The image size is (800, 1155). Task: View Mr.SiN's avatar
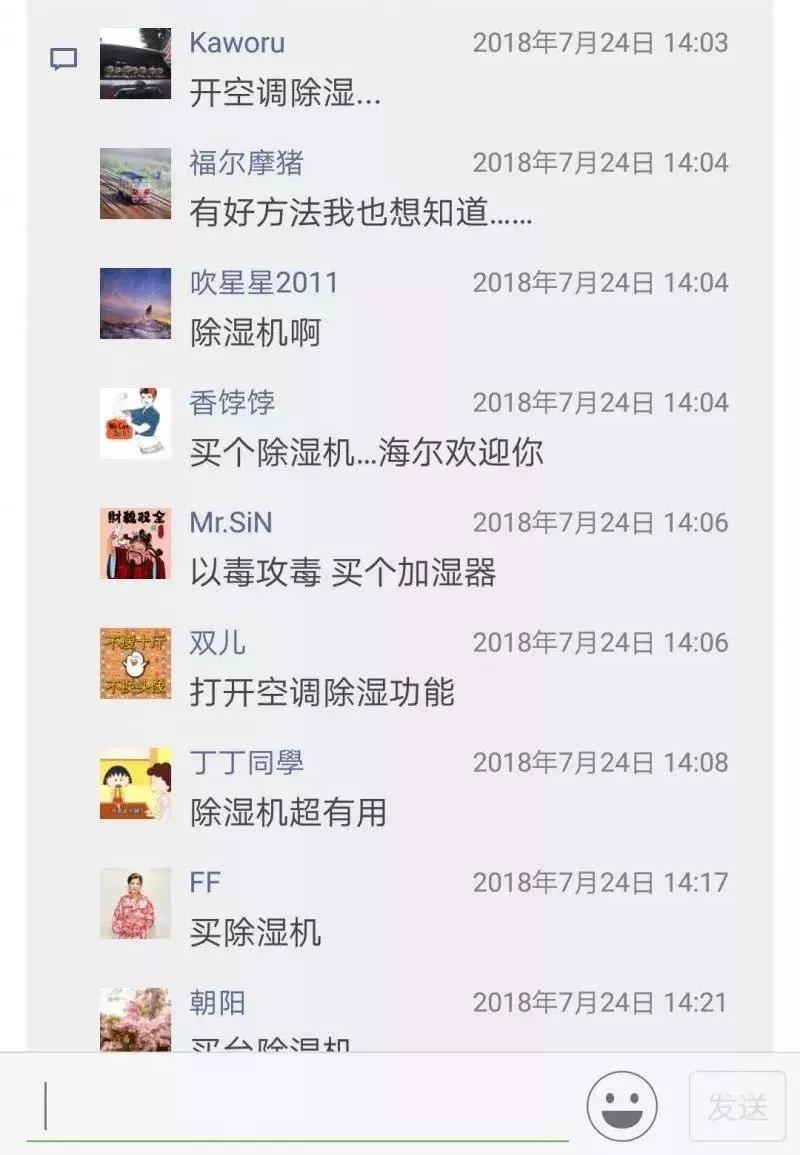point(137,540)
